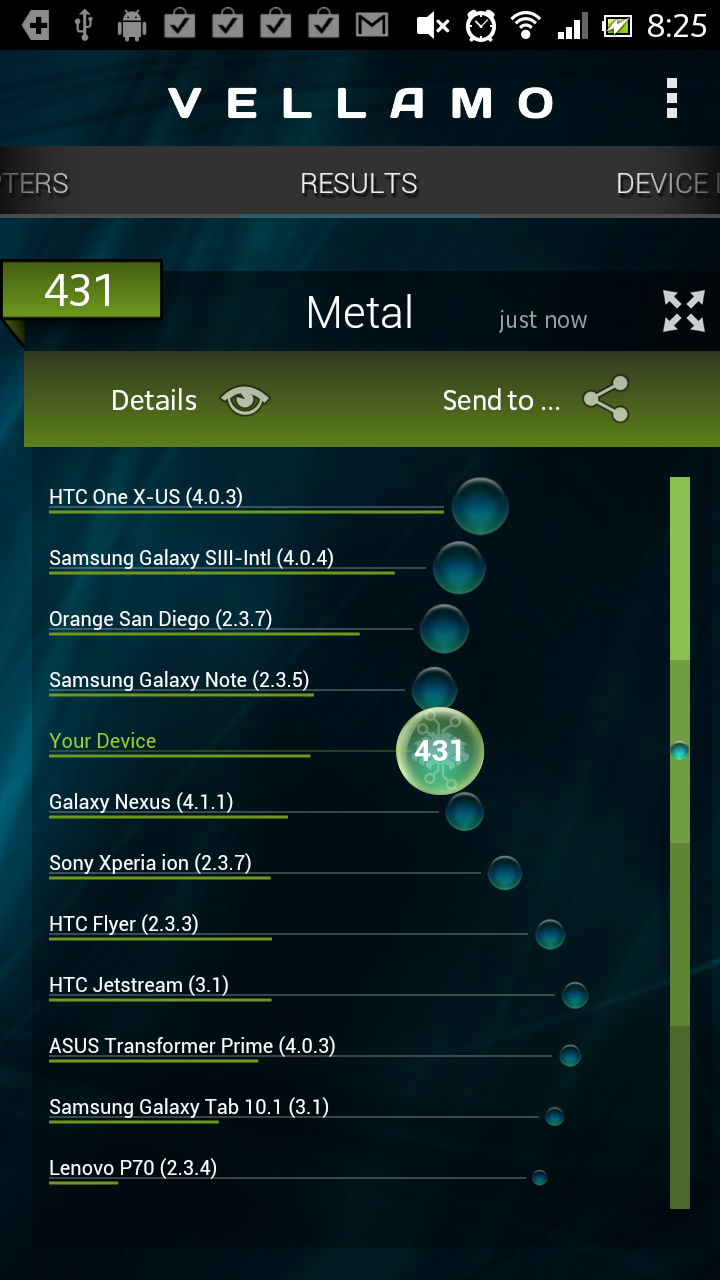Expand the Metal results panel
The width and height of the screenshot is (720, 1280).
click(684, 311)
